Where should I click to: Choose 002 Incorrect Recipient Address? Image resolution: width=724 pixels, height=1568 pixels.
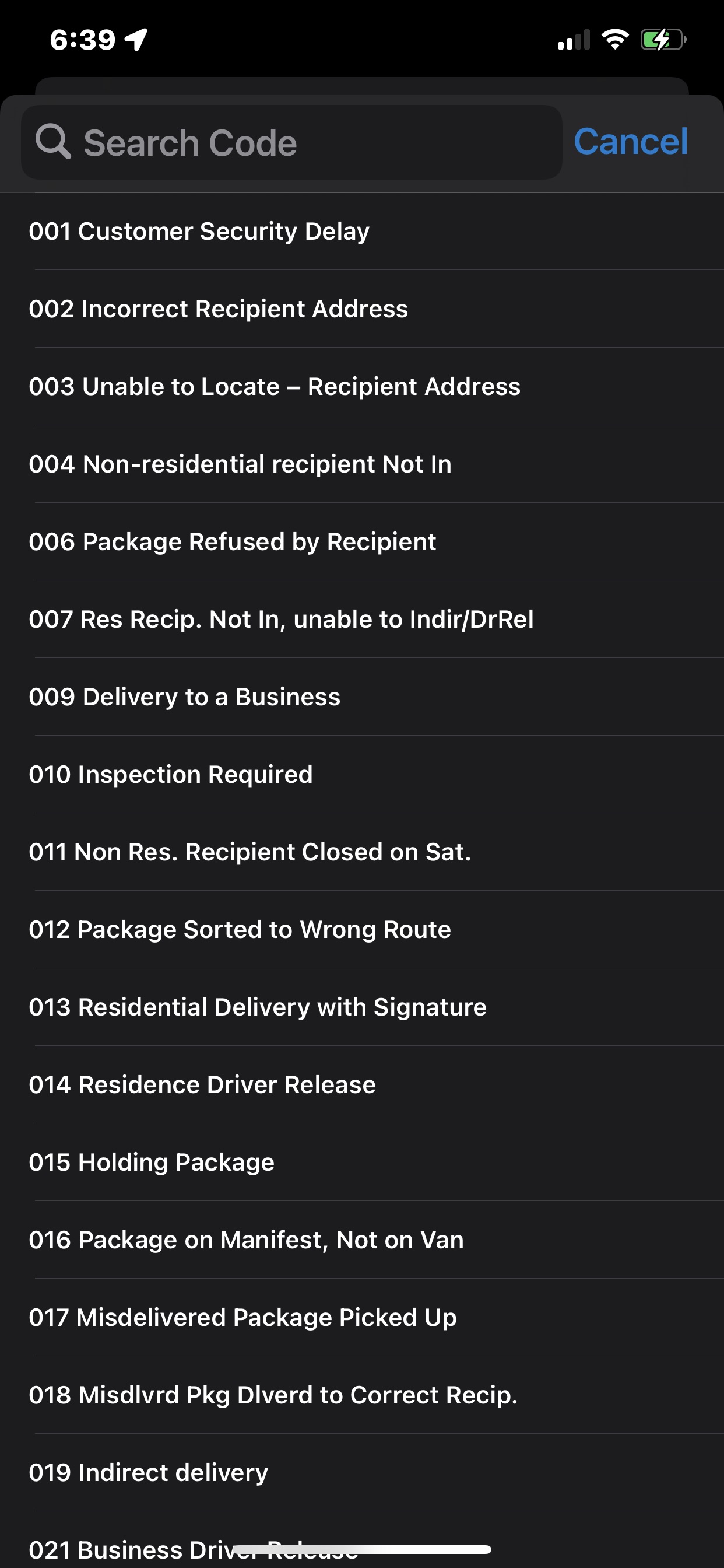coord(219,309)
